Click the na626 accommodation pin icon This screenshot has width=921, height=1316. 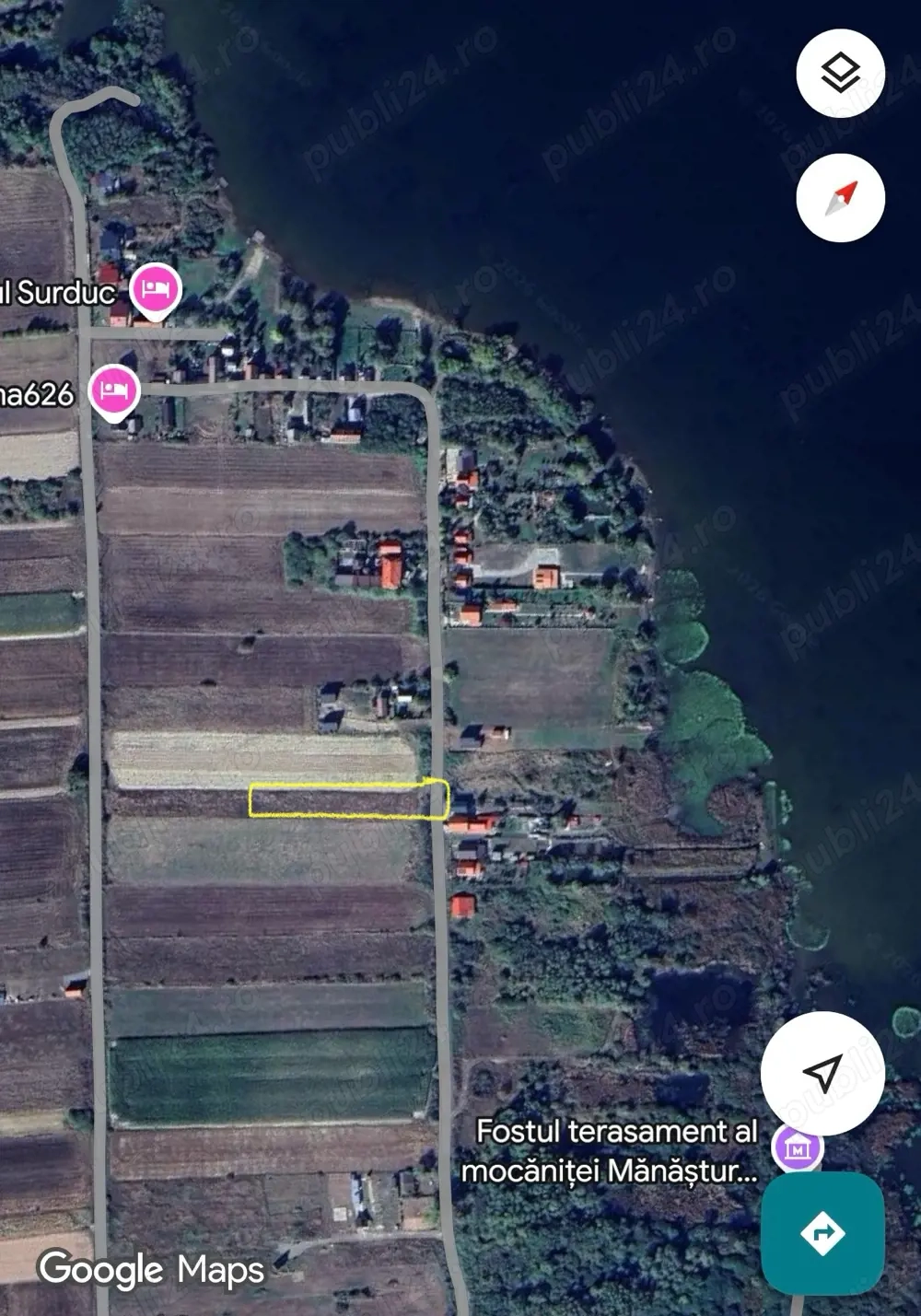coord(112,390)
